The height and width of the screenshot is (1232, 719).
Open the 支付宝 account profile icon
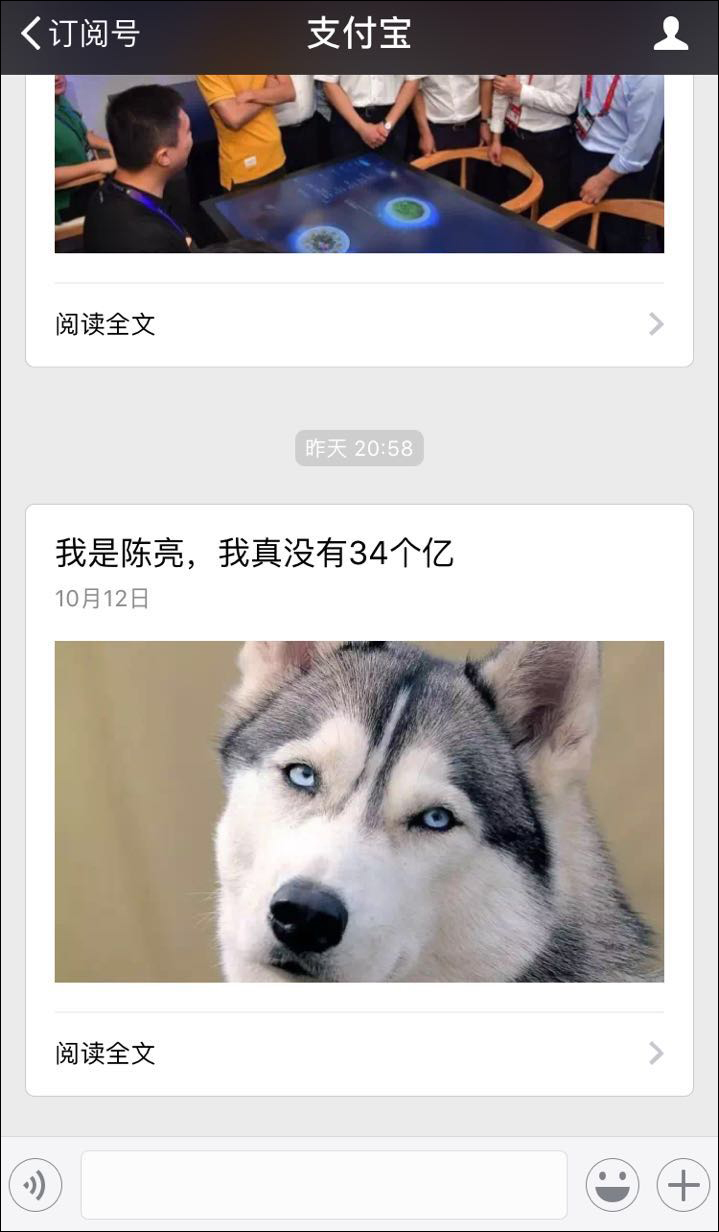(670, 34)
